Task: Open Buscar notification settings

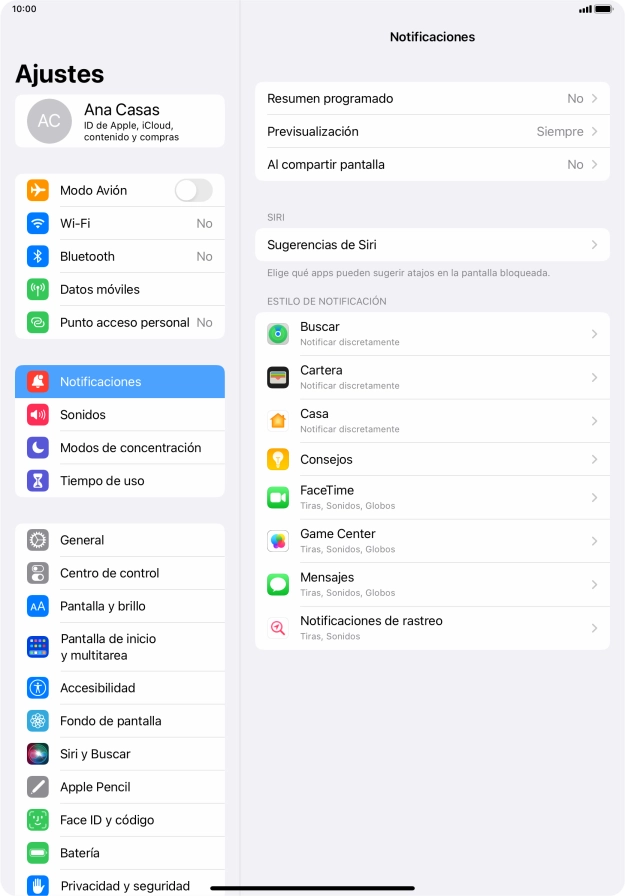Action: (432, 334)
